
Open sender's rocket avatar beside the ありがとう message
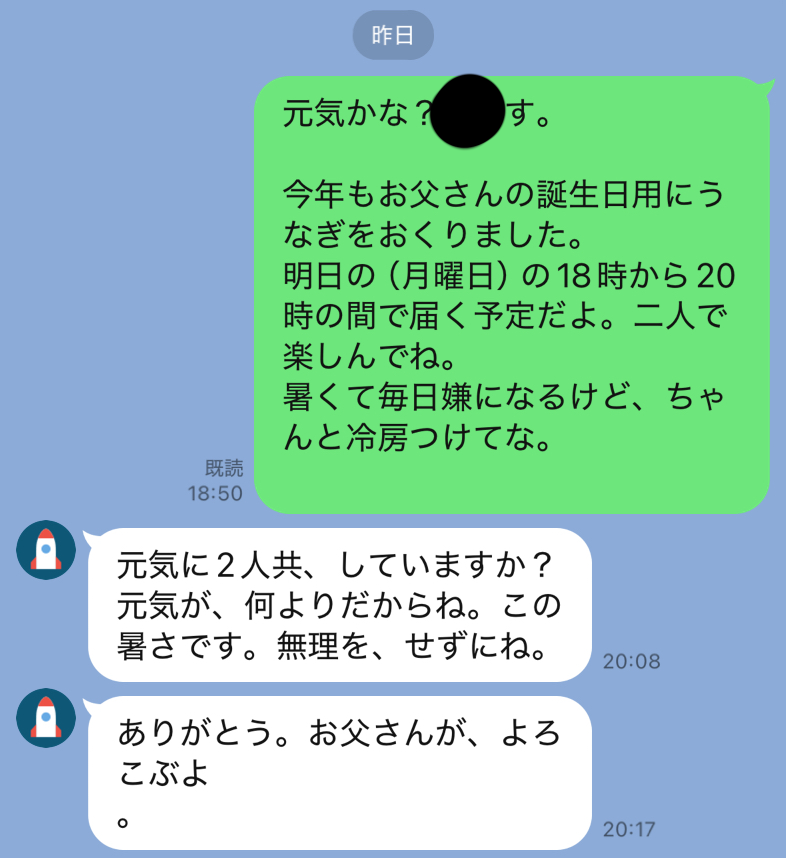(46, 718)
